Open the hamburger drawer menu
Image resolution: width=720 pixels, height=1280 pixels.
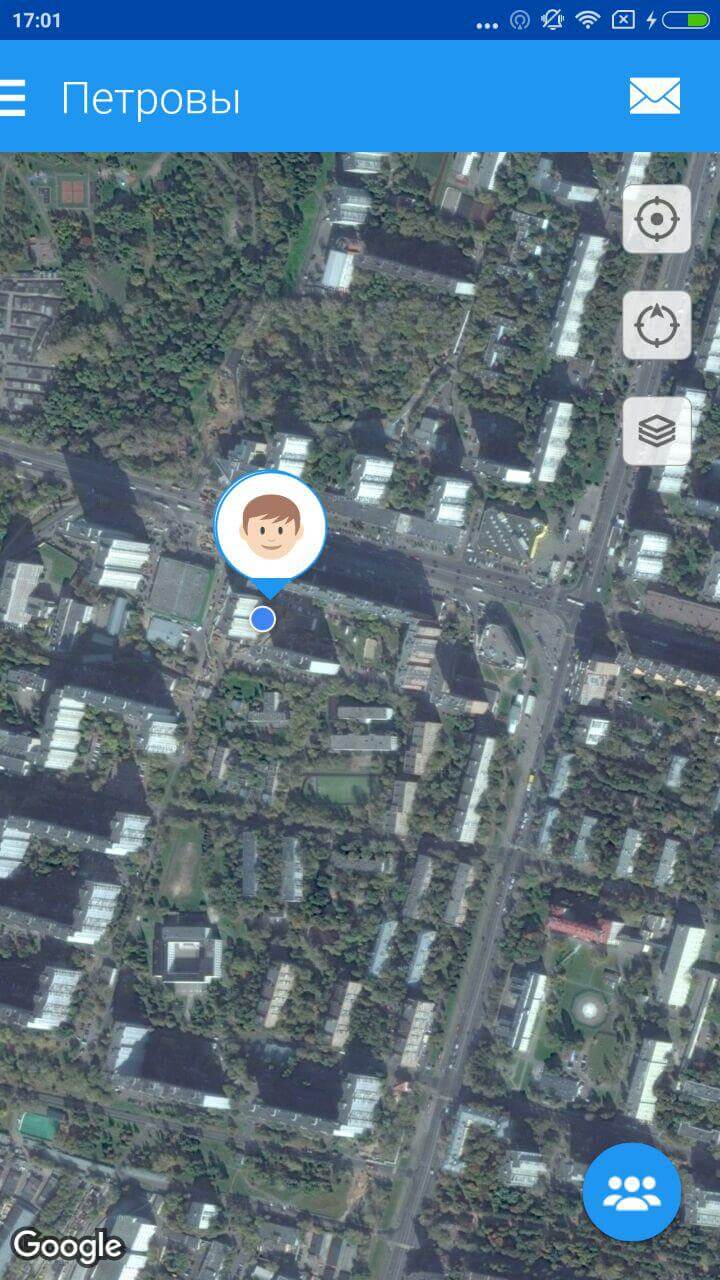tap(12, 98)
